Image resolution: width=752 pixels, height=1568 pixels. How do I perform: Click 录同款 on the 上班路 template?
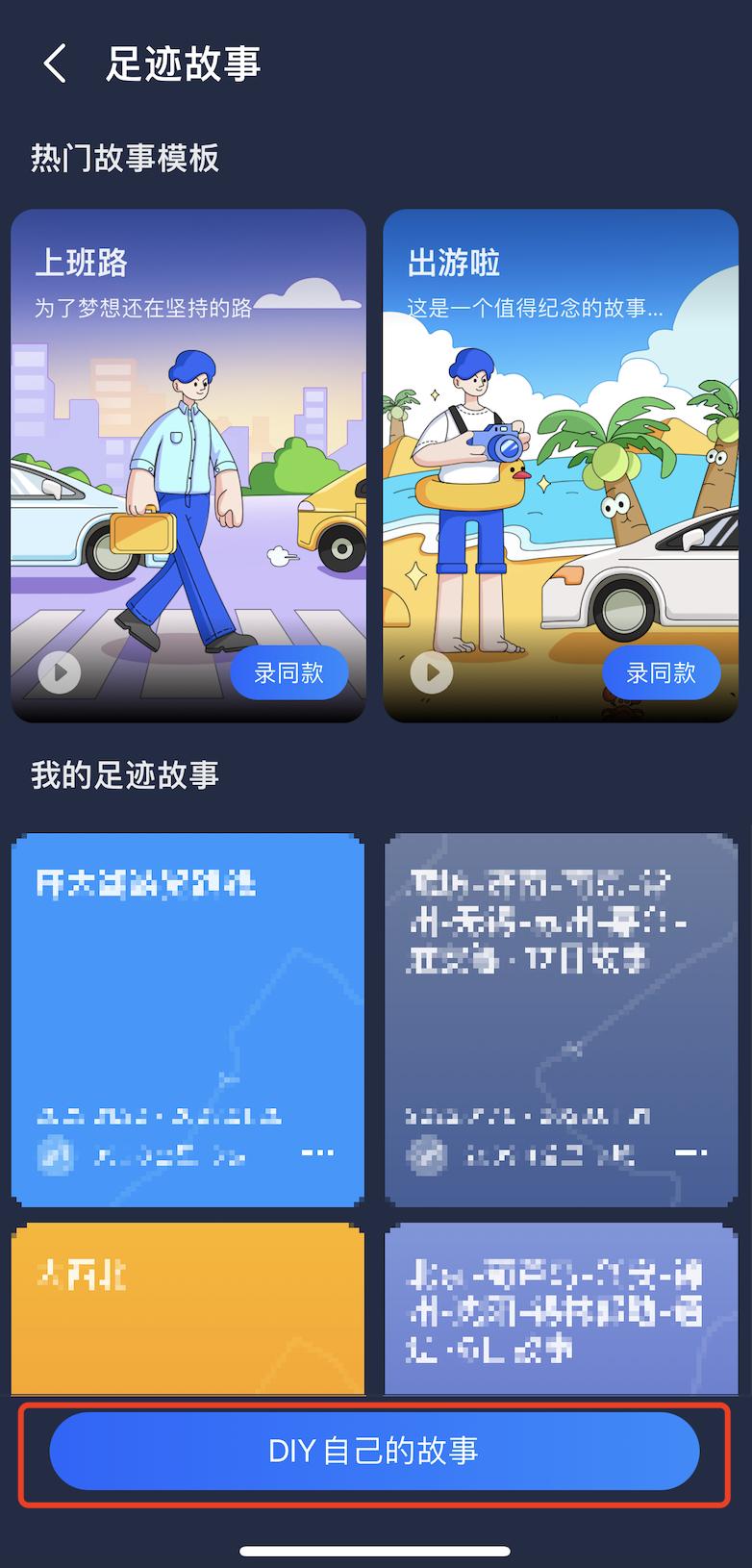(288, 673)
